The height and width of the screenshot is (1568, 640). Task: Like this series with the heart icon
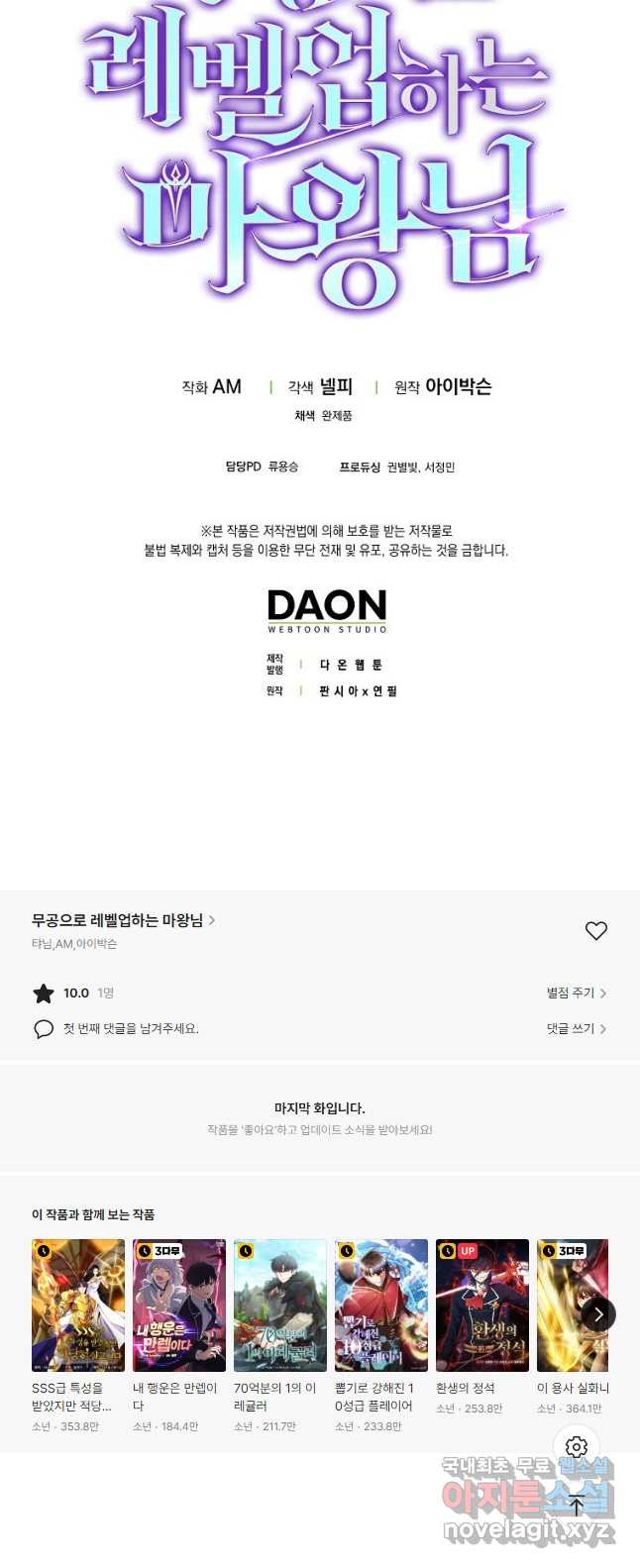tap(595, 930)
